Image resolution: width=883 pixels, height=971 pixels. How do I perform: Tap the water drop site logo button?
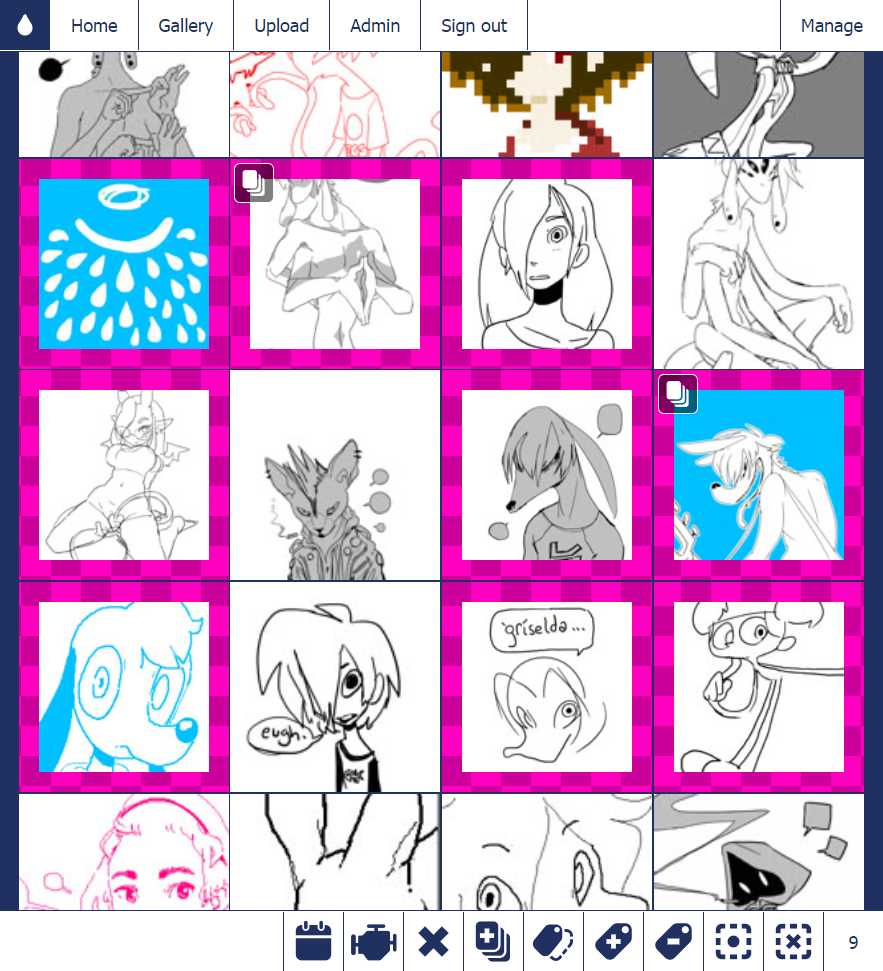pyautogui.click(x=25, y=26)
